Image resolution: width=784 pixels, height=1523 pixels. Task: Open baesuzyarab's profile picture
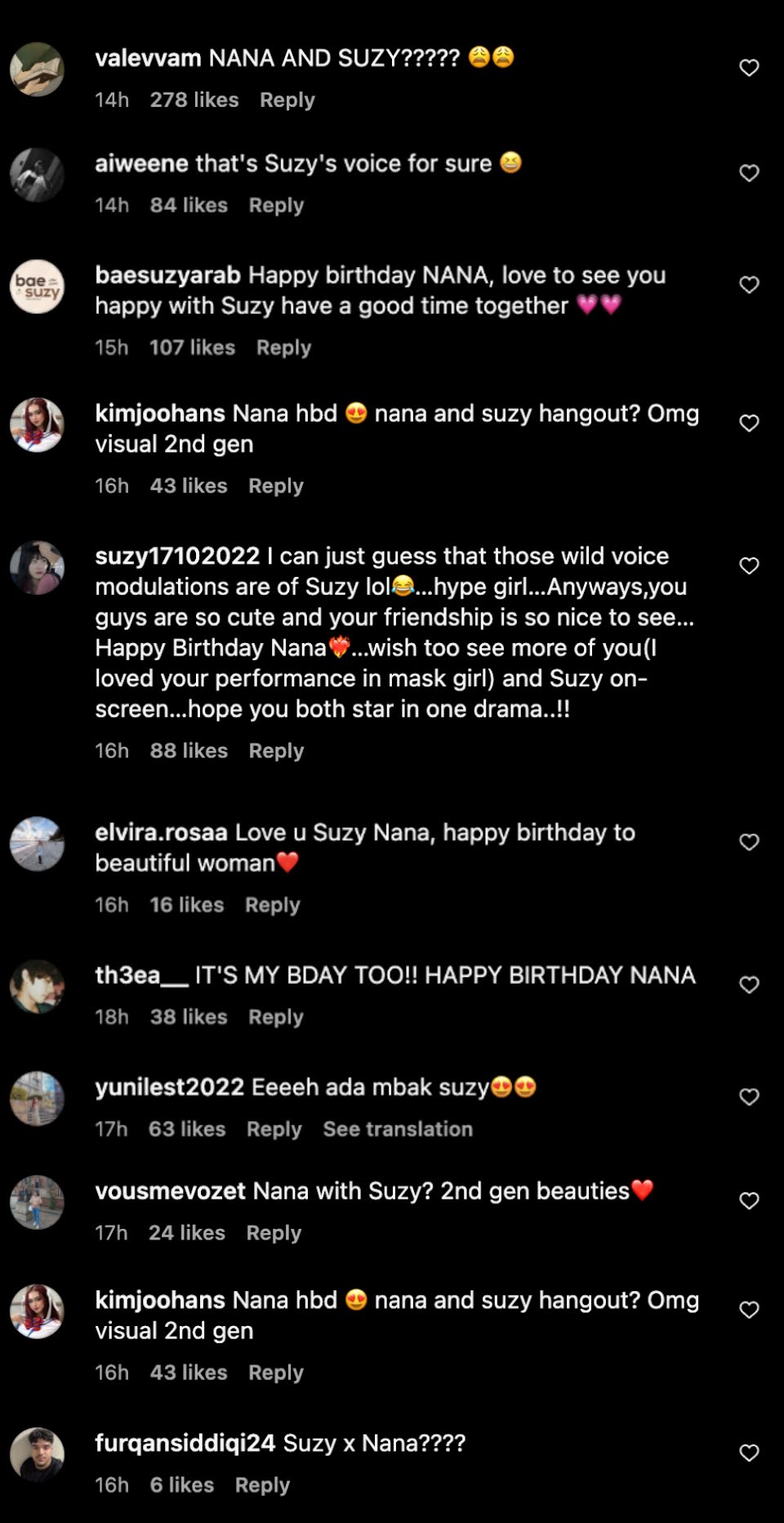coord(37,286)
